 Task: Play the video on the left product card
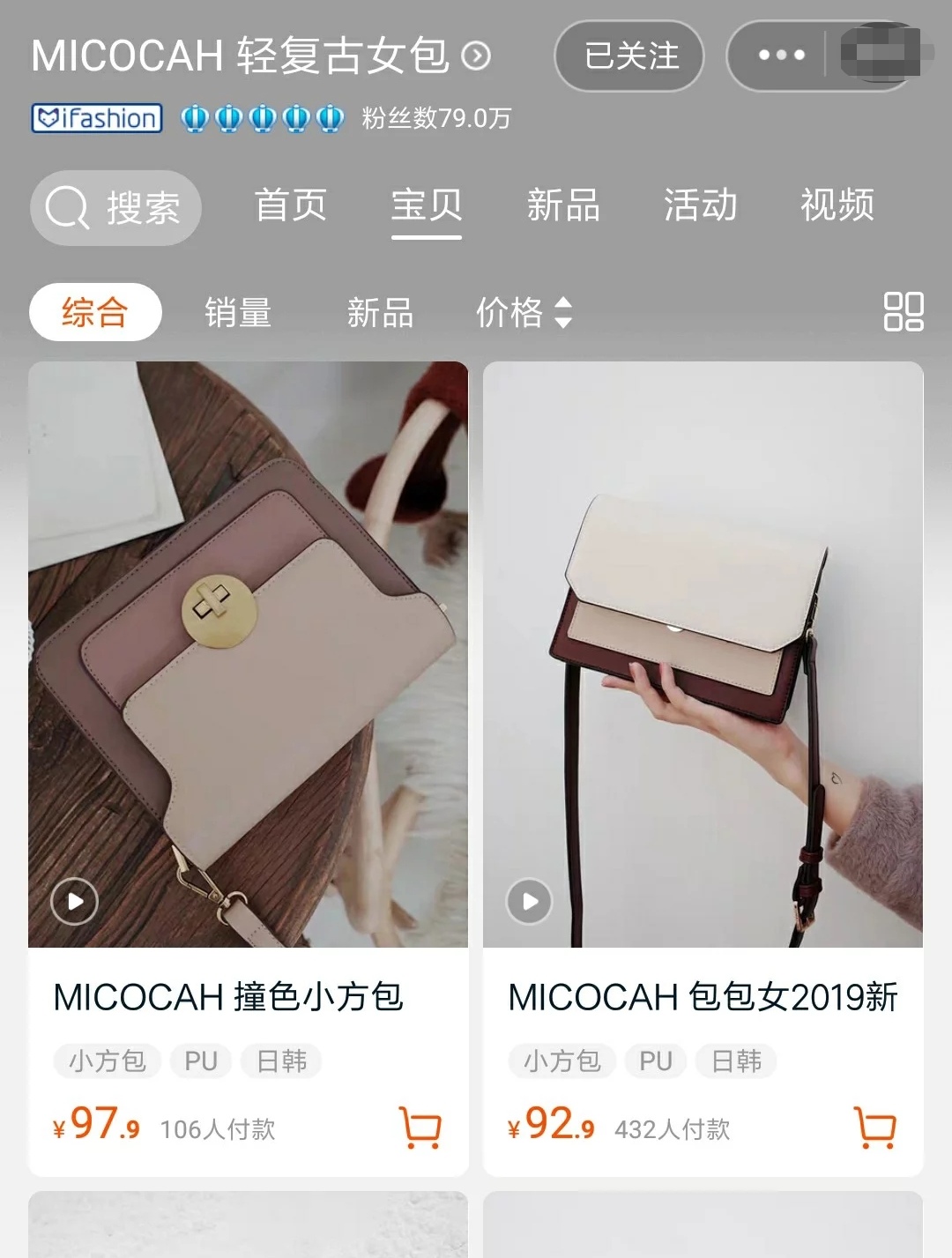(75, 902)
